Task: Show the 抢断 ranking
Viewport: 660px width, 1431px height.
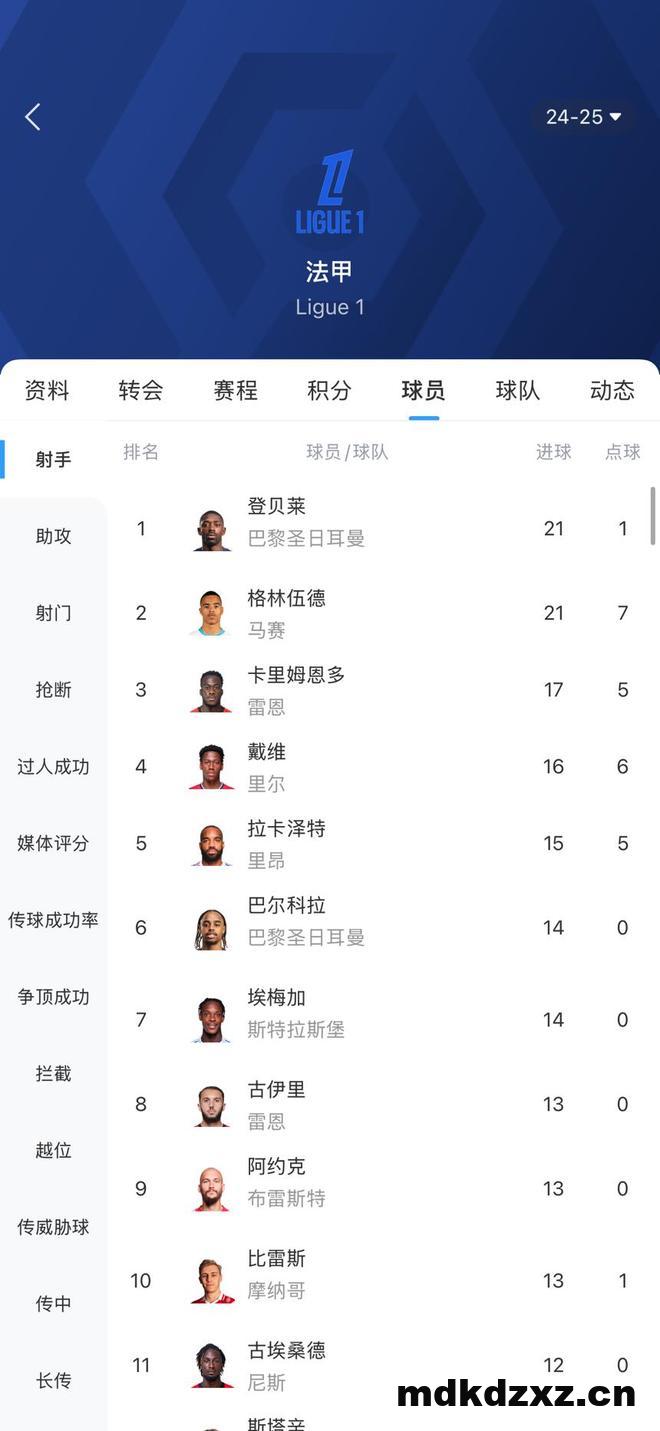Action: (54, 690)
